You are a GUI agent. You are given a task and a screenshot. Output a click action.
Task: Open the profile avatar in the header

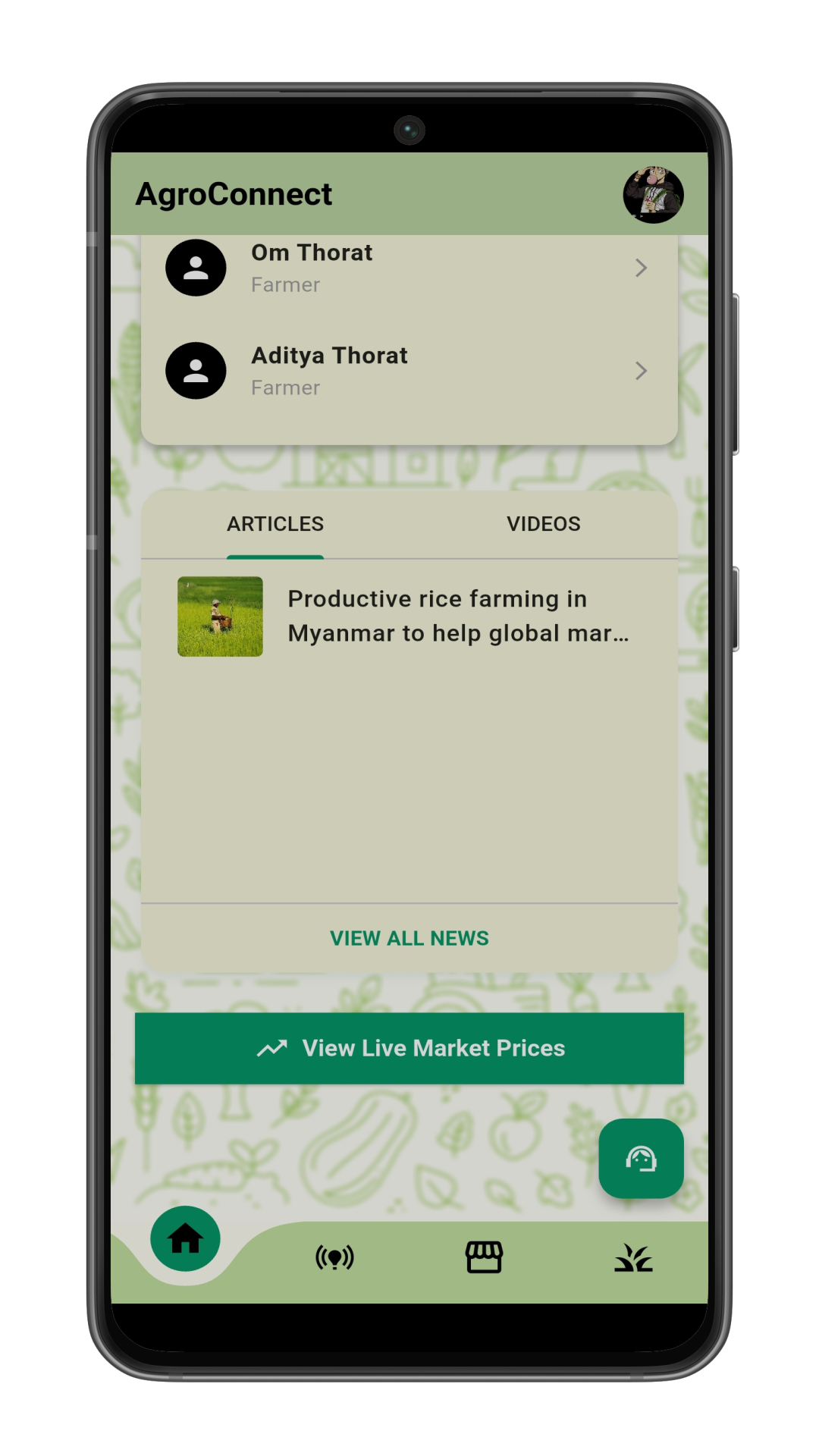(x=653, y=195)
